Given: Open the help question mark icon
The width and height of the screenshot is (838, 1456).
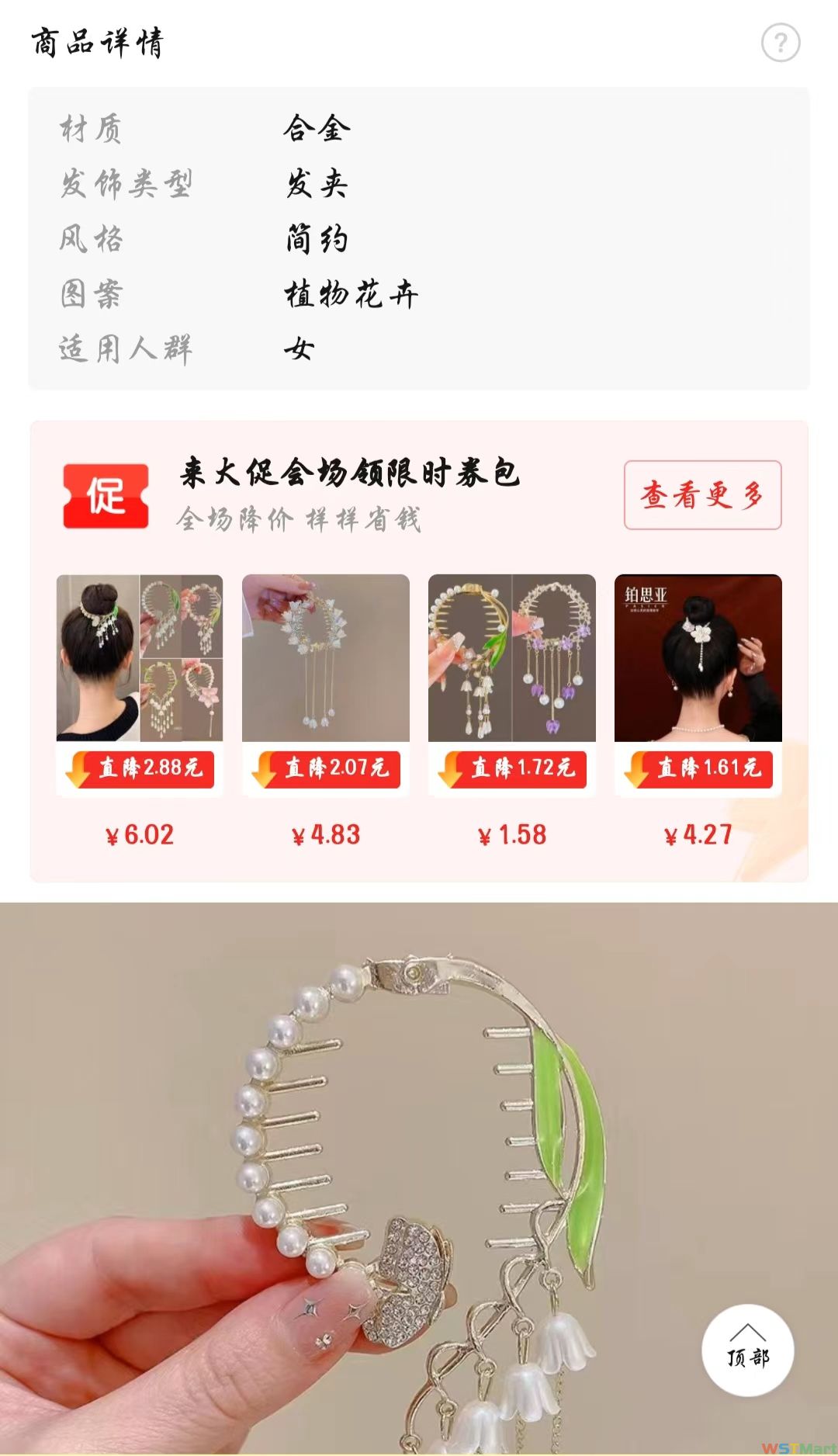Looking at the screenshot, I should [x=780, y=43].
